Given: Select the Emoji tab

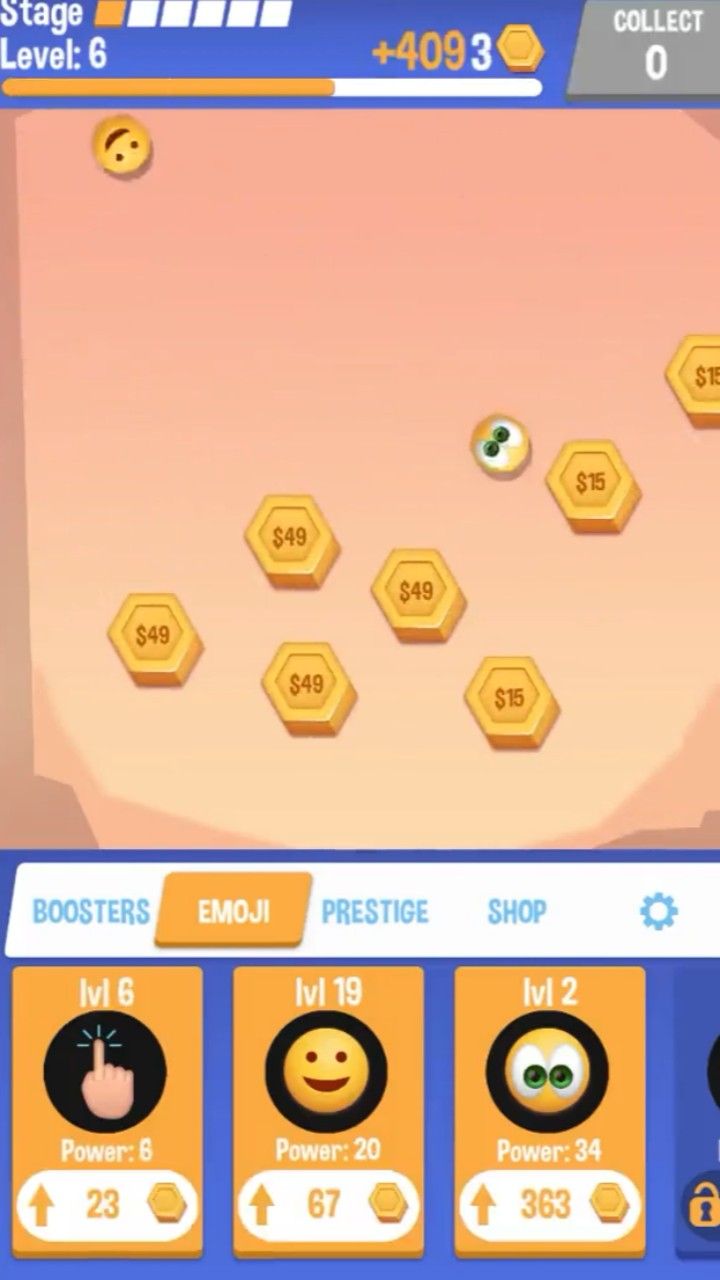Looking at the screenshot, I should tap(233, 911).
